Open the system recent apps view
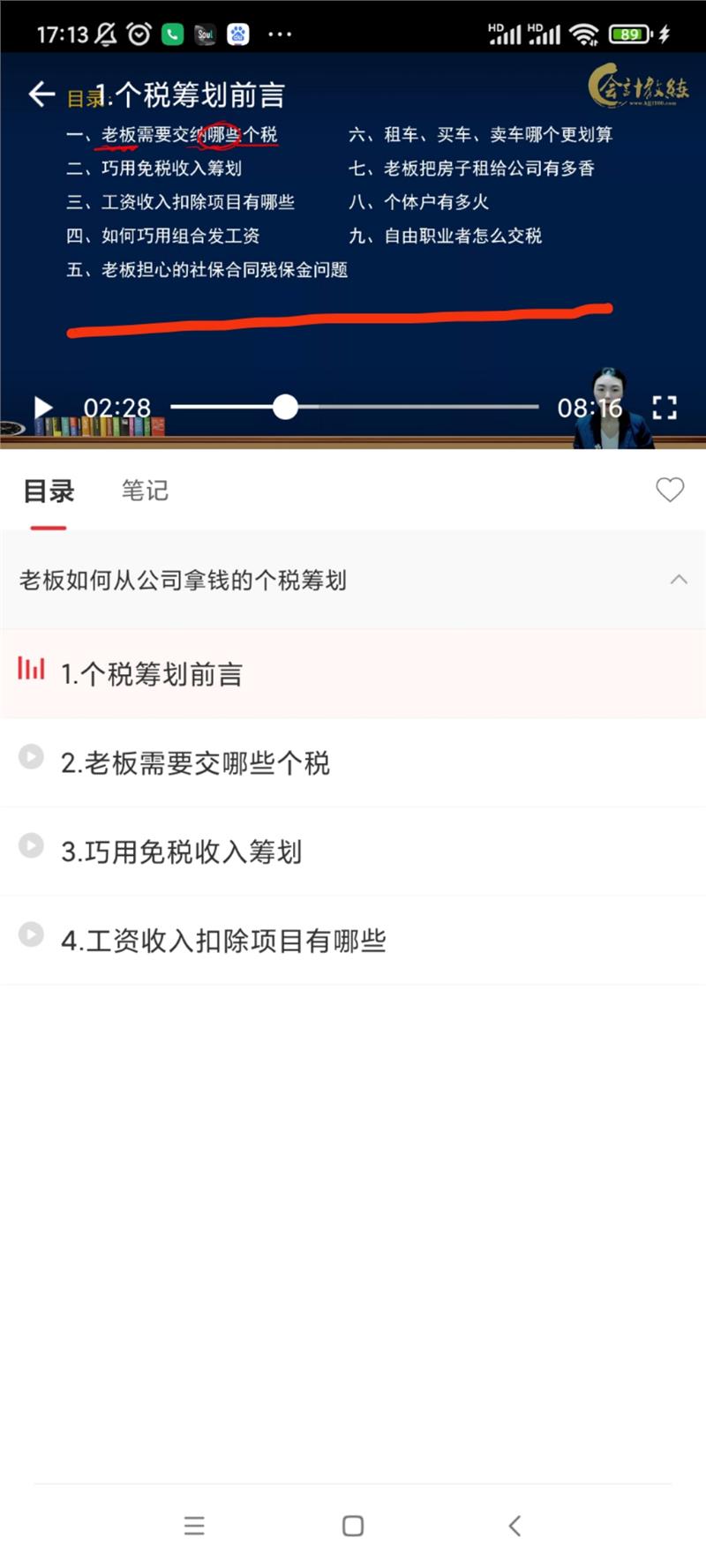This screenshot has width=706, height=1568. click(194, 1526)
